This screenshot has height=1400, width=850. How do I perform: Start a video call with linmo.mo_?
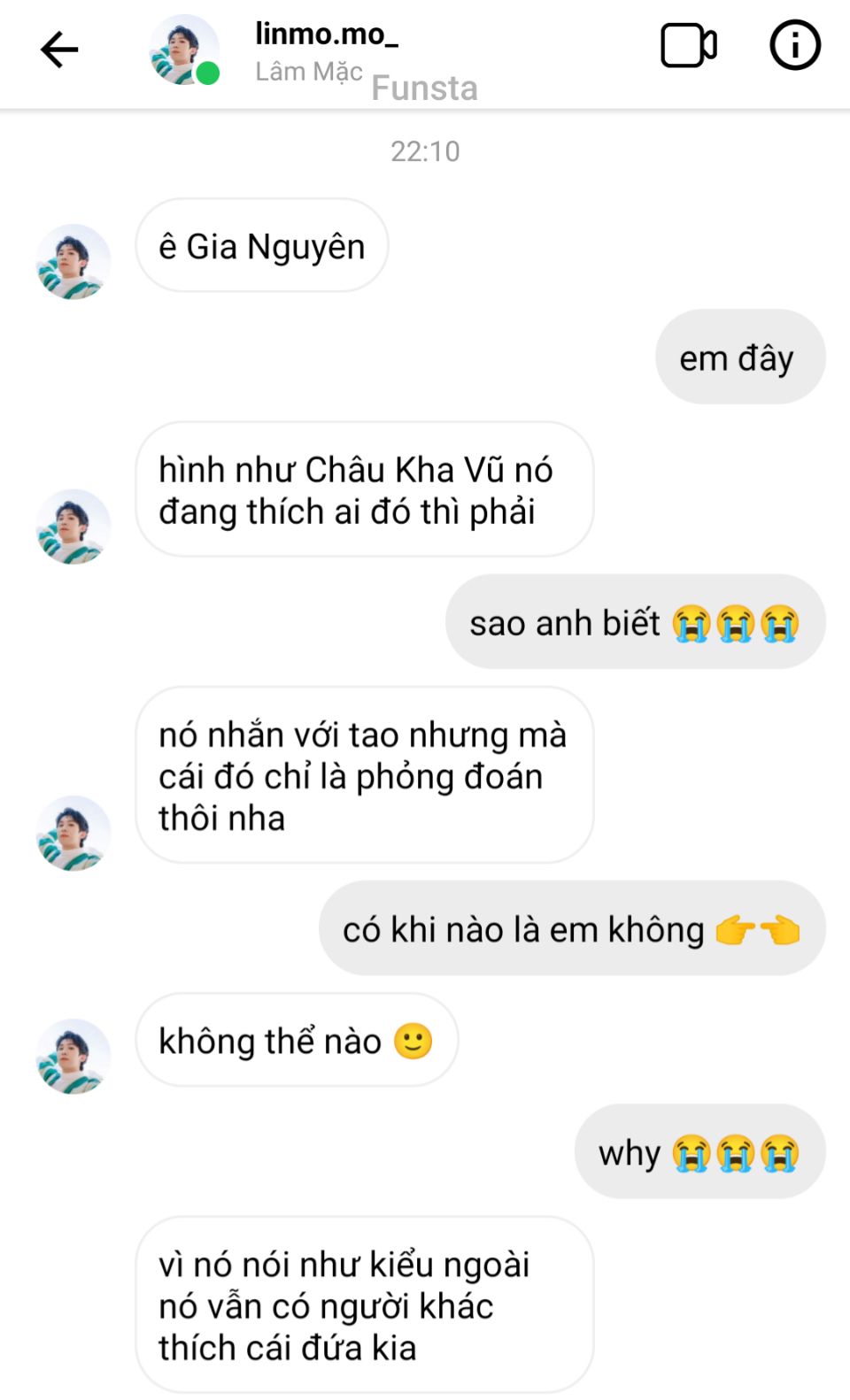[x=688, y=46]
